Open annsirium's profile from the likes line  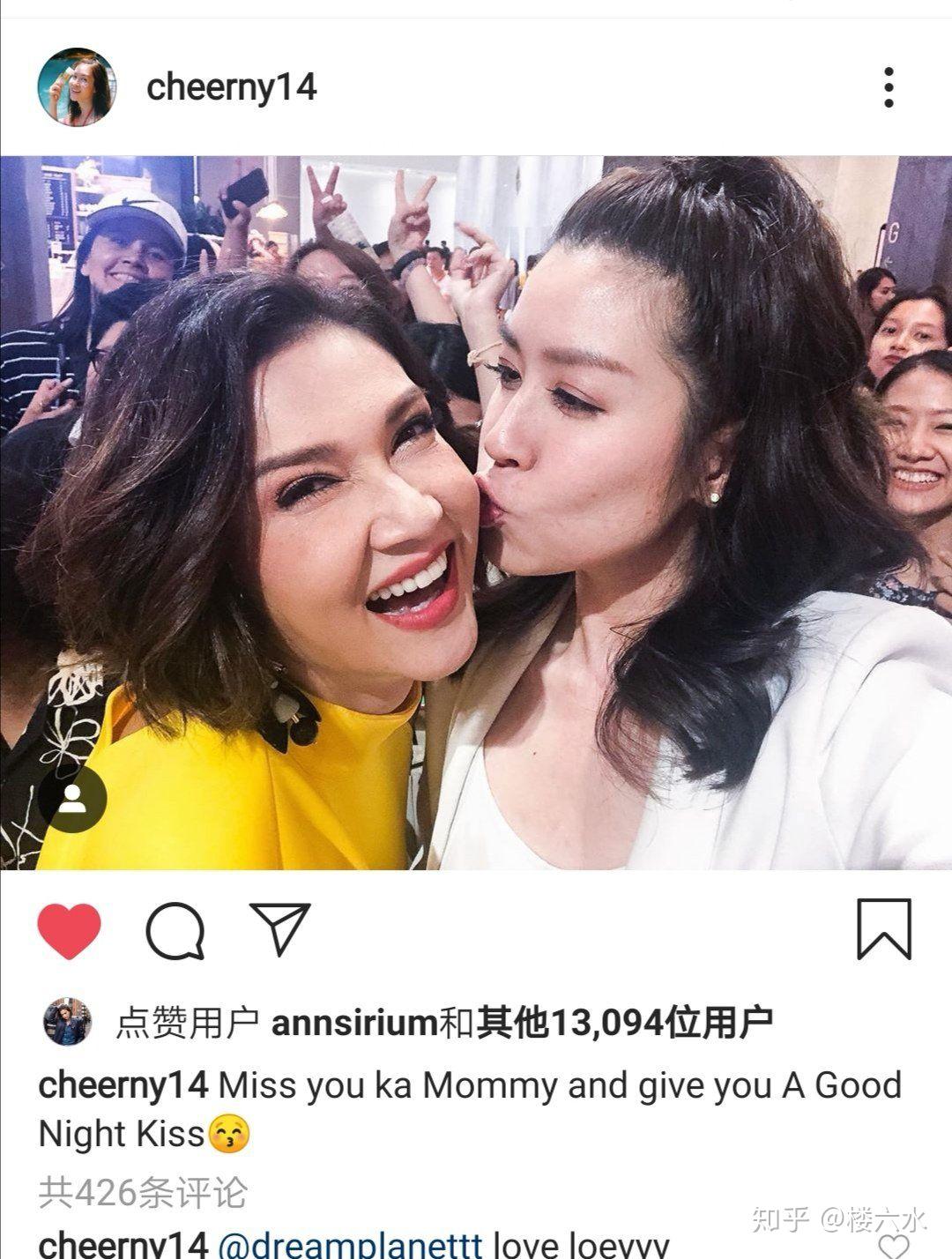[354, 1023]
